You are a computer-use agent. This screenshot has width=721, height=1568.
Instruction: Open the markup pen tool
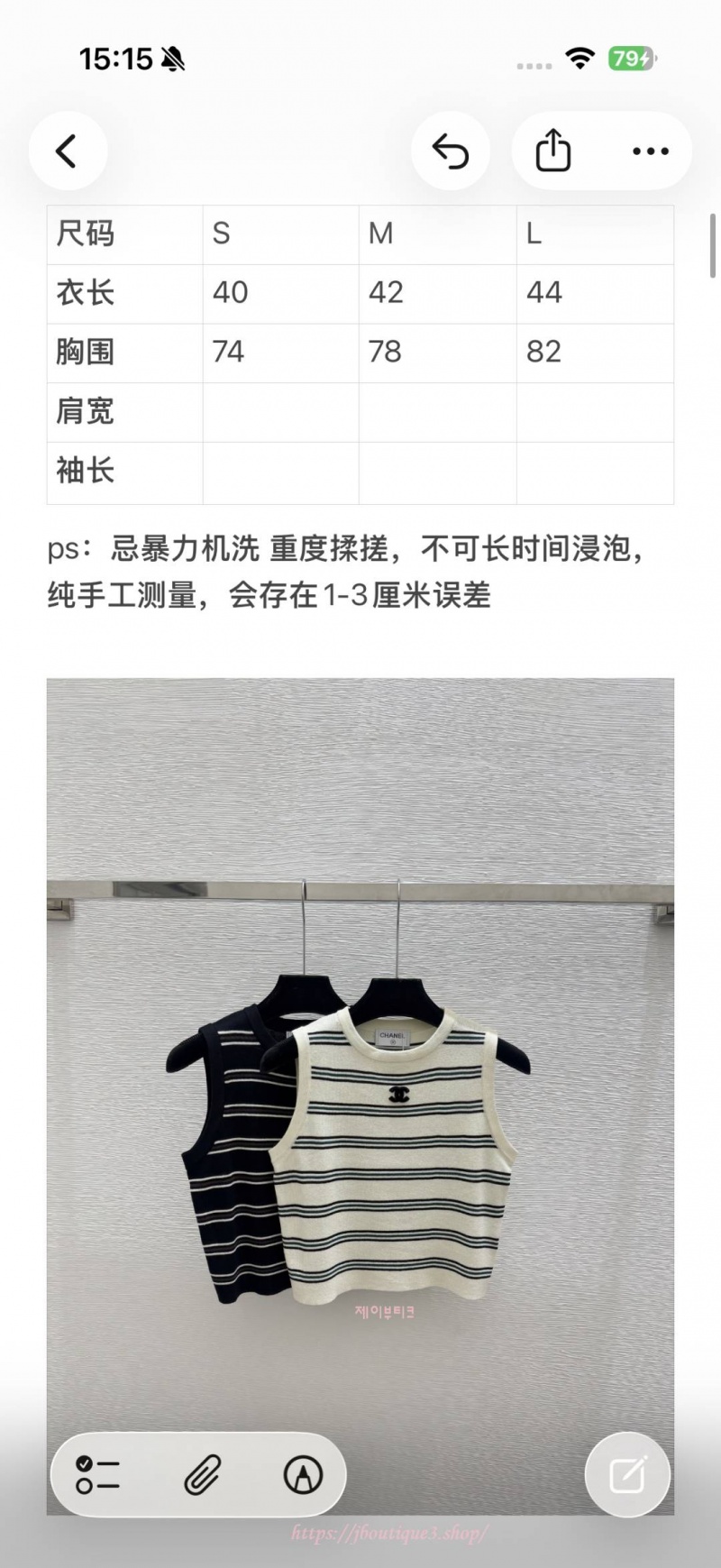pos(303,1475)
